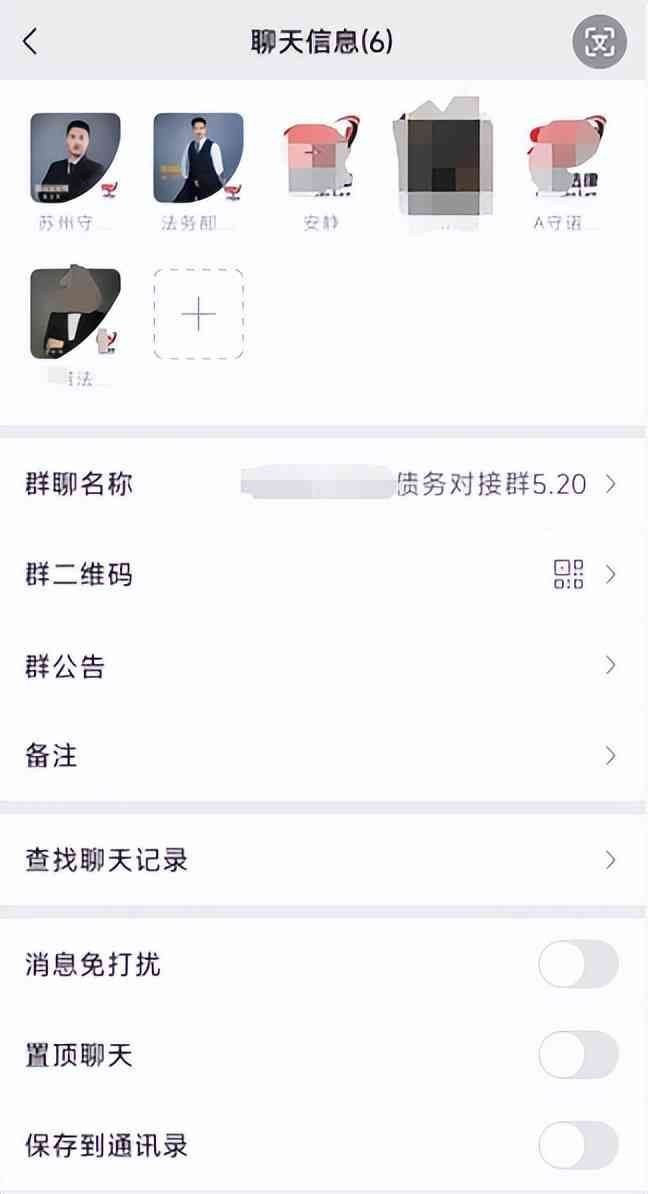Open member 苏州守... profile avatar

point(75,157)
